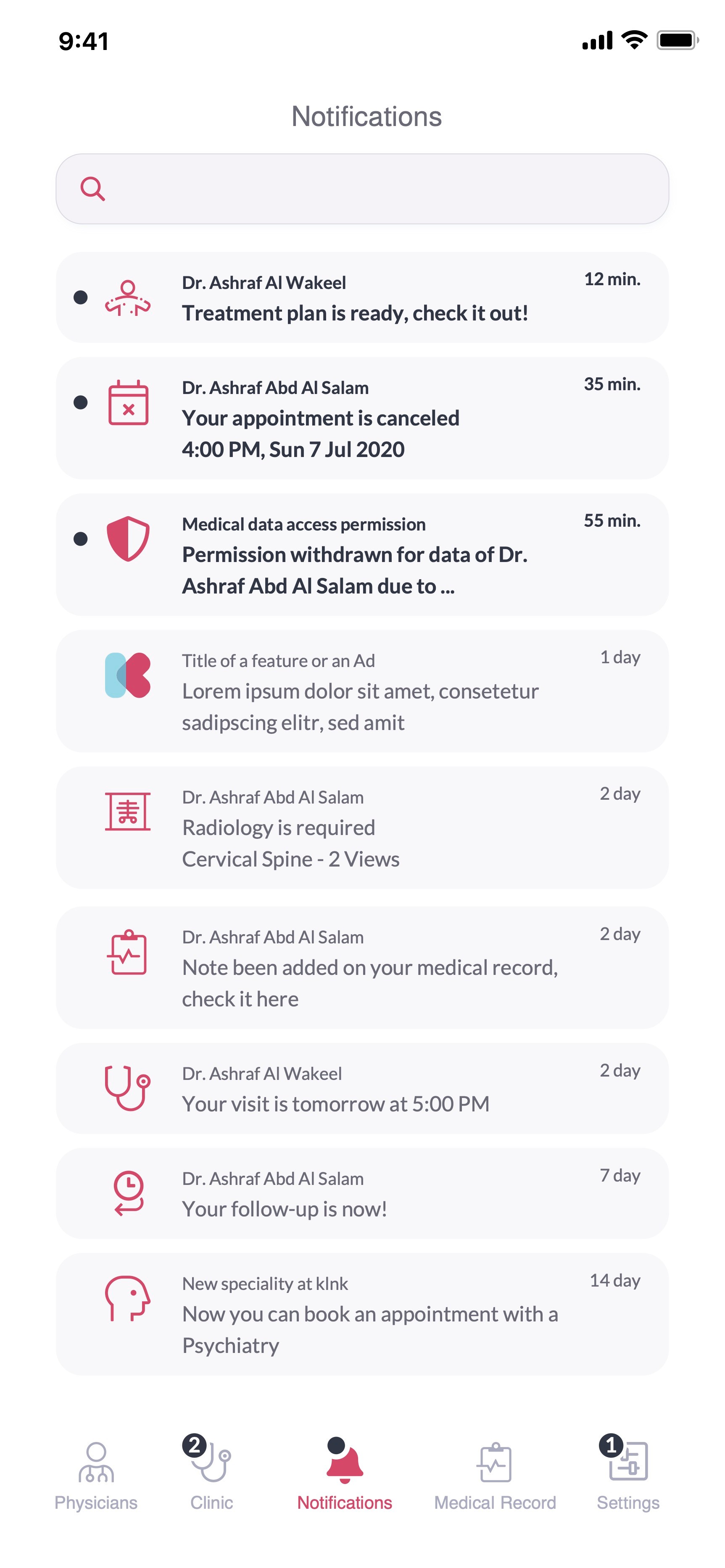Open the canceled appointment notification
This screenshot has width=725, height=1568.
click(x=362, y=418)
